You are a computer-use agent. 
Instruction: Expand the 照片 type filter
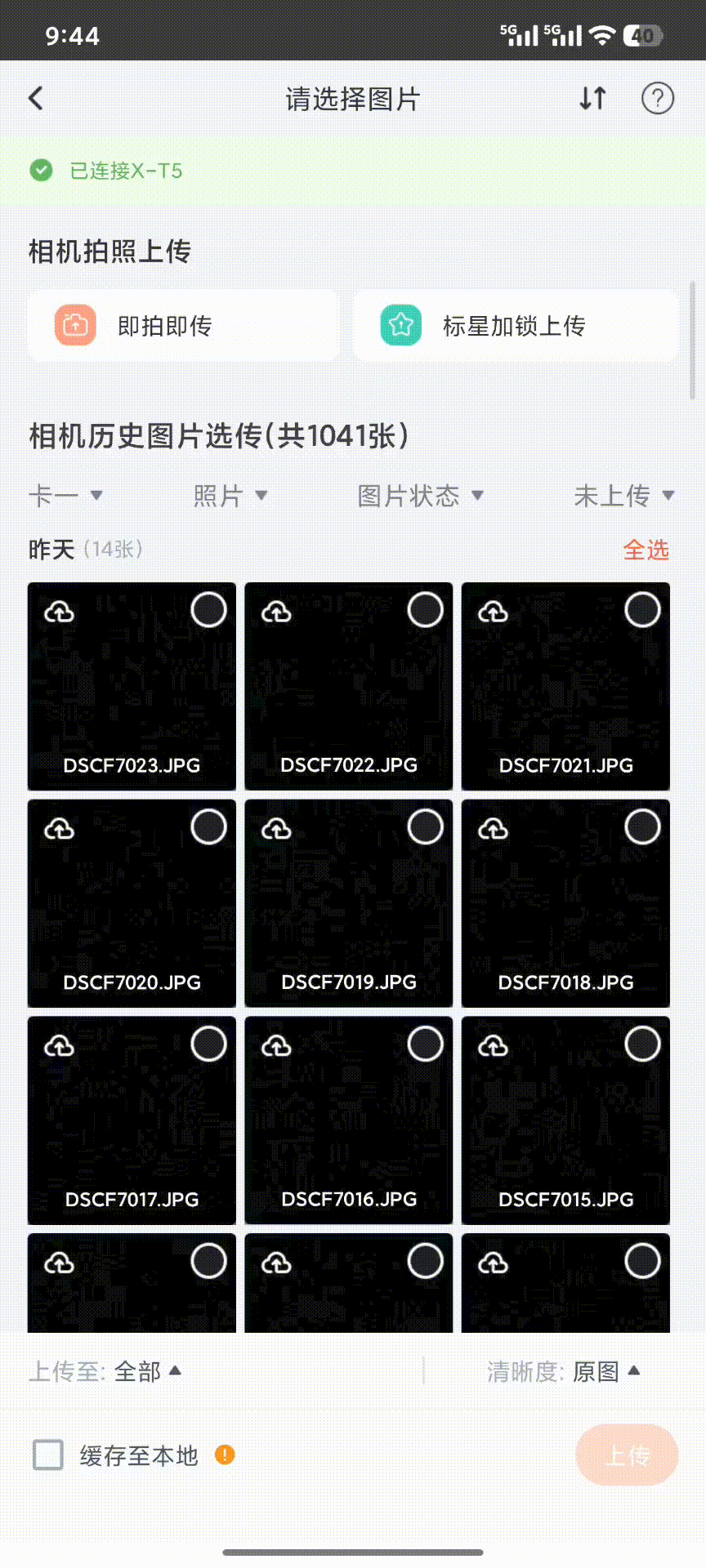230,496
